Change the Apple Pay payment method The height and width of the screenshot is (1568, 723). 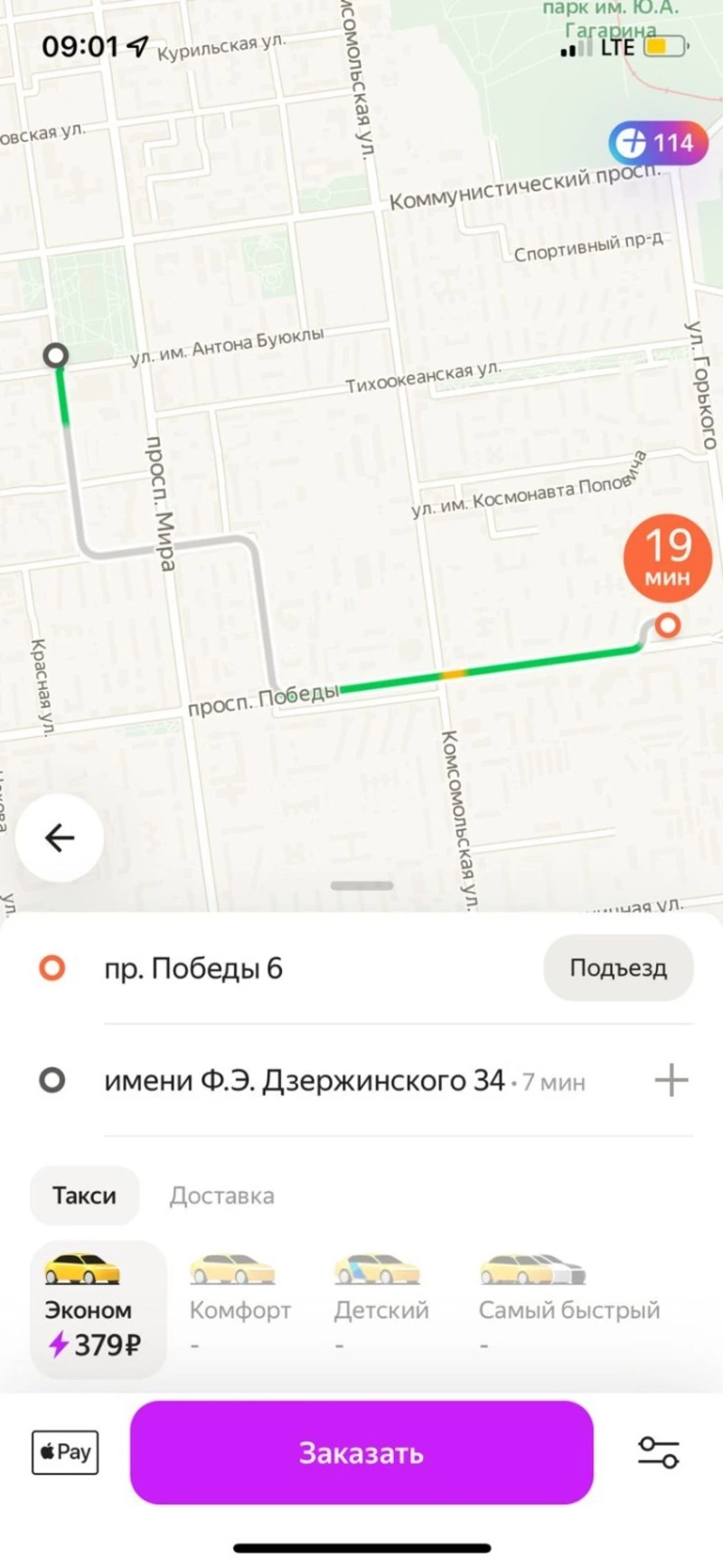click(x=65, y=1452)
